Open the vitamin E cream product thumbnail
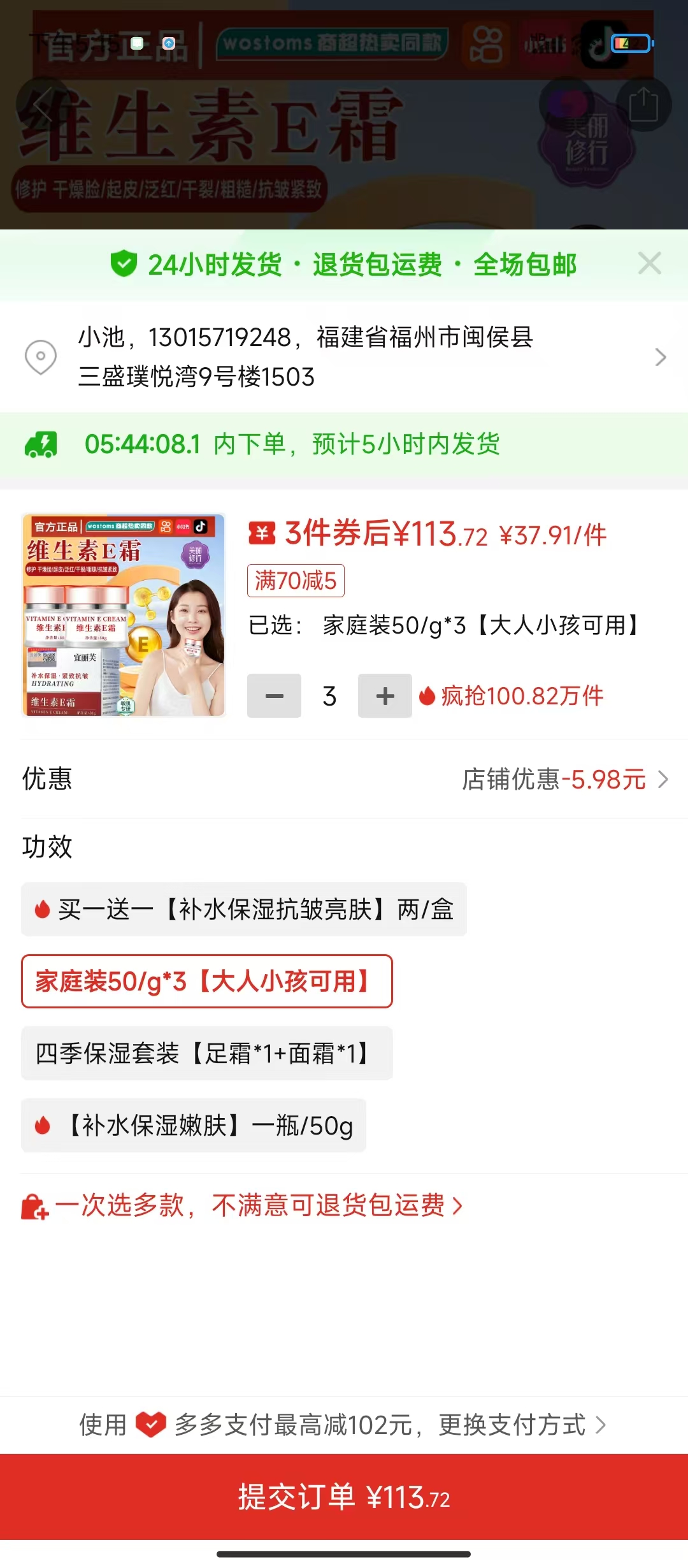 [124, 615]
